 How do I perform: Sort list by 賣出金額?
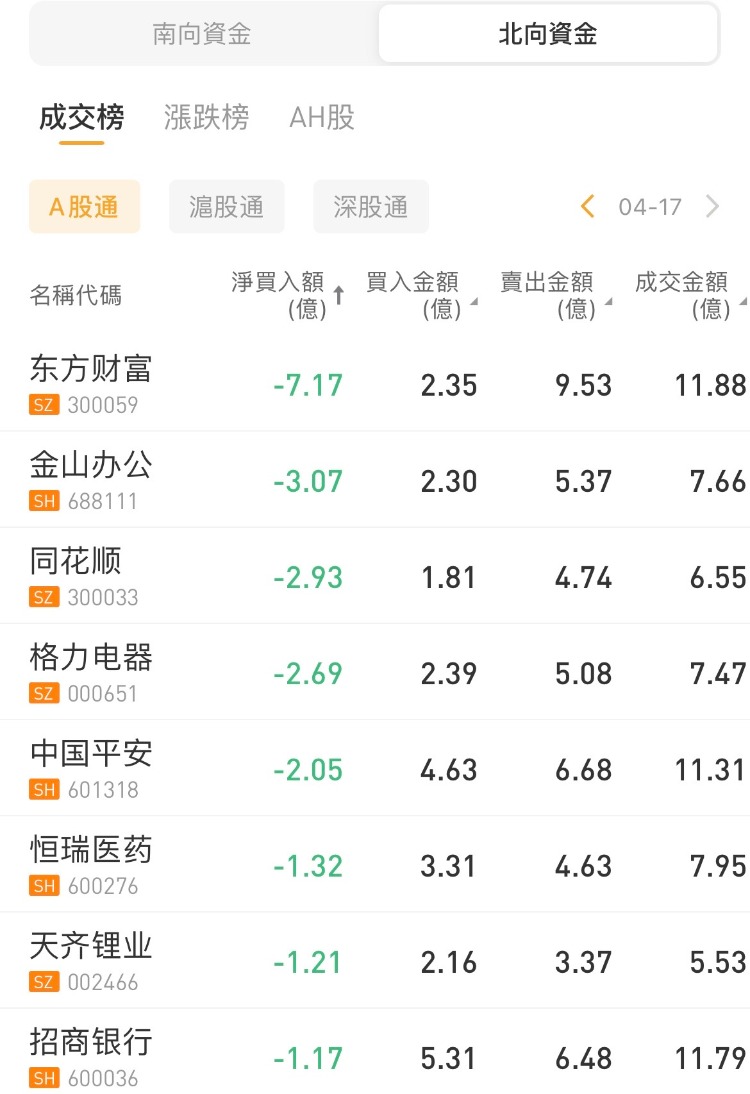(553, 295)
